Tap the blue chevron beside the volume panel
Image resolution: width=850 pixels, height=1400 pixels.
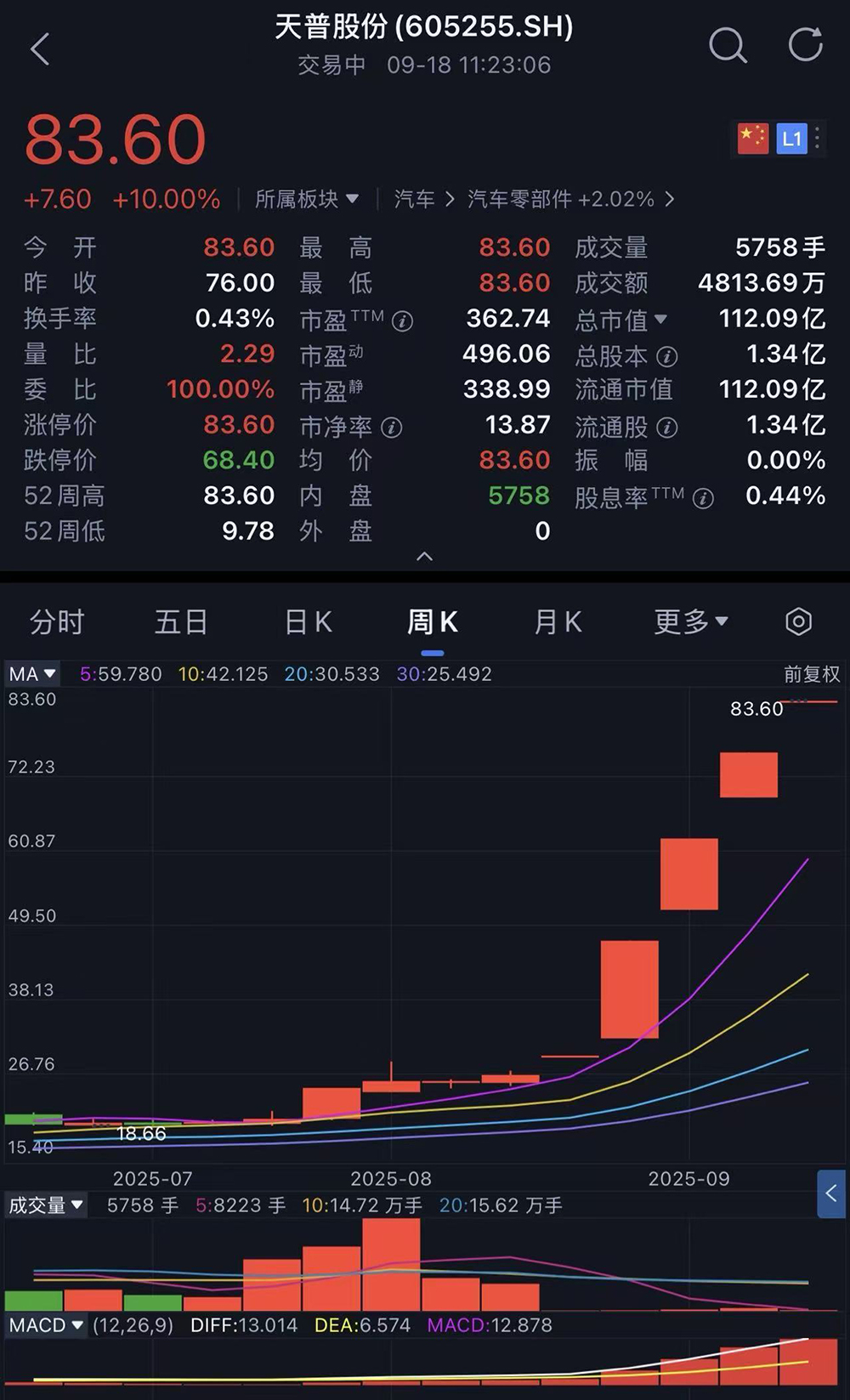(830, 1194)
